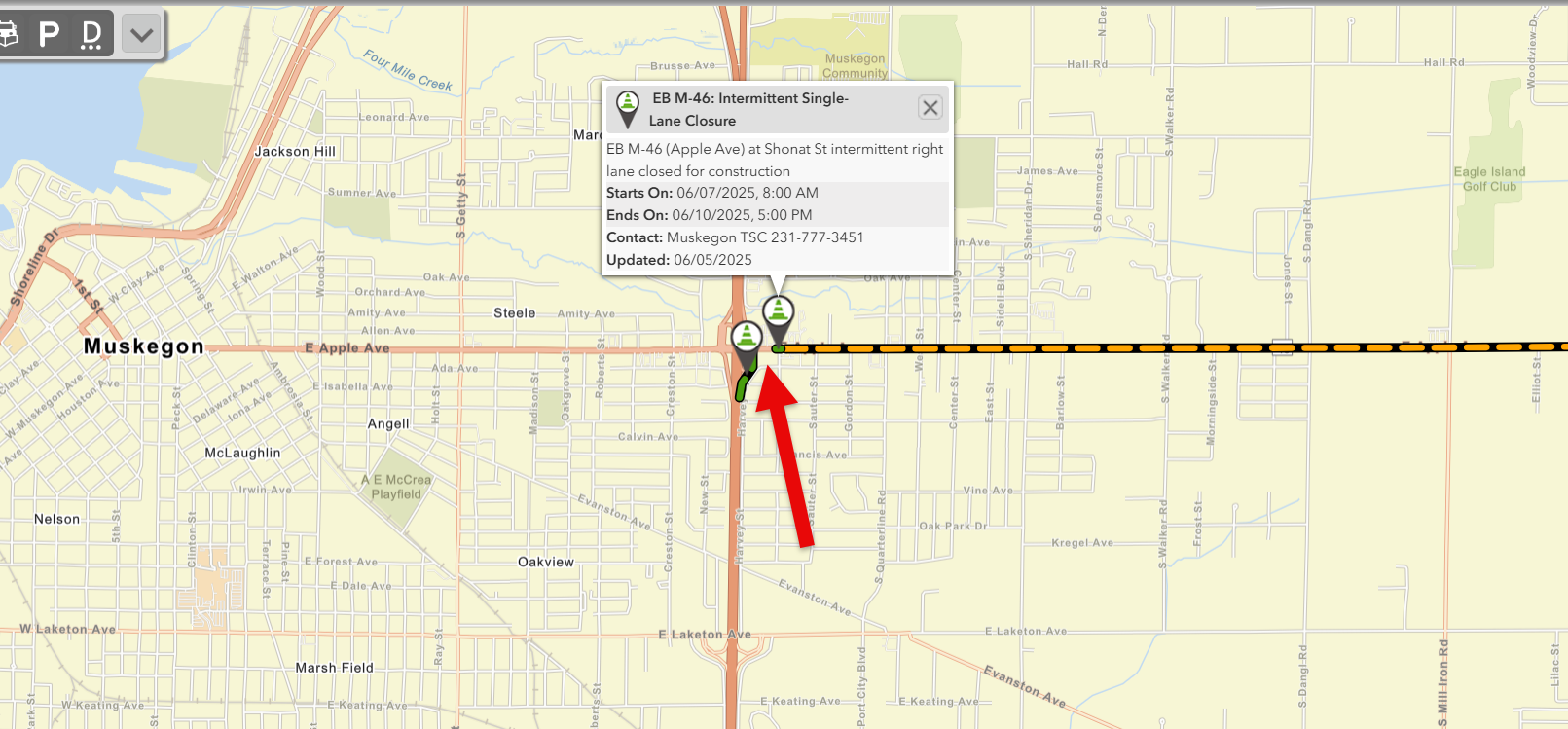The height and width of the screenshot is (729, 1568).
Task: Expand the layer toolbar chevron
Action: pos(142,35)
